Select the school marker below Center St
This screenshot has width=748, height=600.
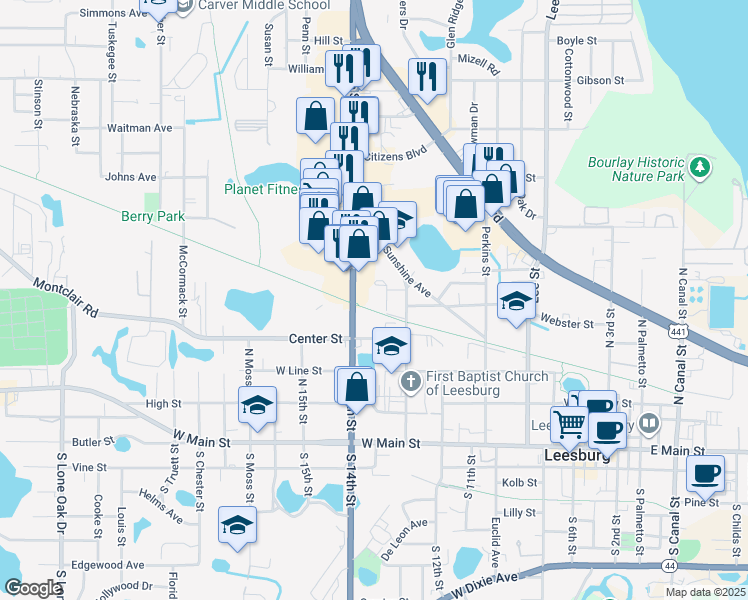391,346
